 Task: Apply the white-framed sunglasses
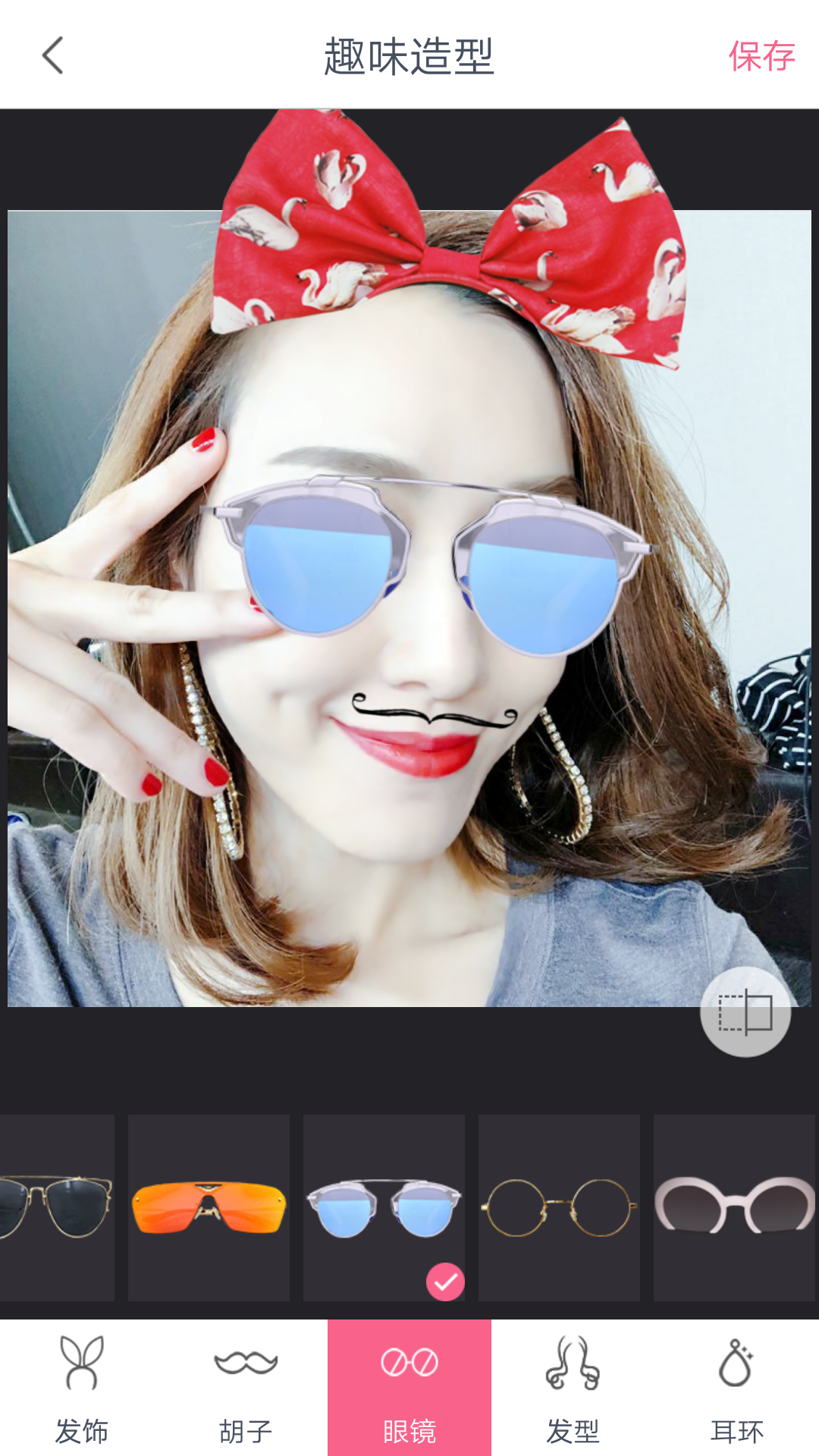coord(734,1207)
